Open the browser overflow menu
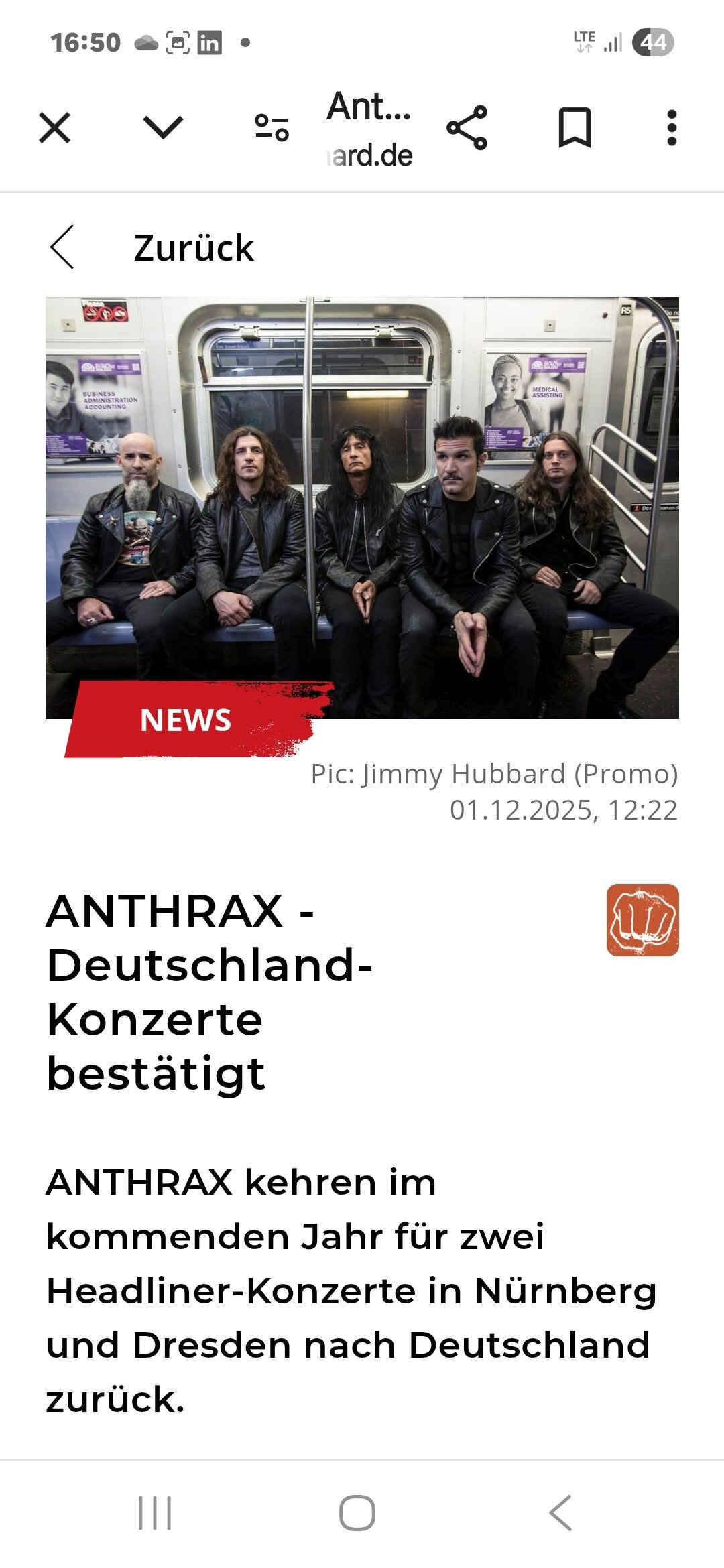 (672, 127)
